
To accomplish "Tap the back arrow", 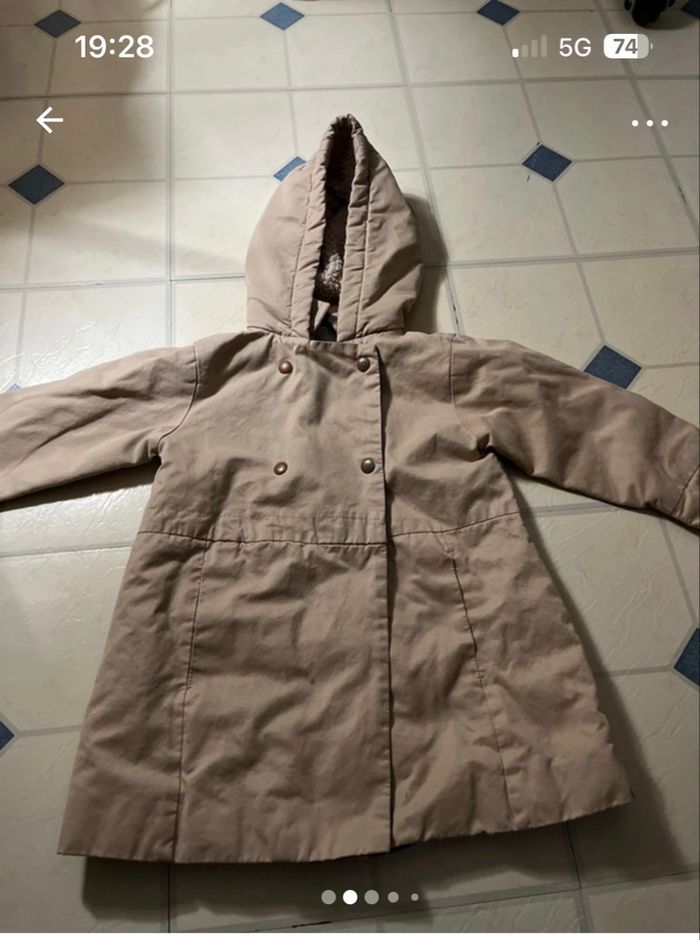I will [49, 120].
